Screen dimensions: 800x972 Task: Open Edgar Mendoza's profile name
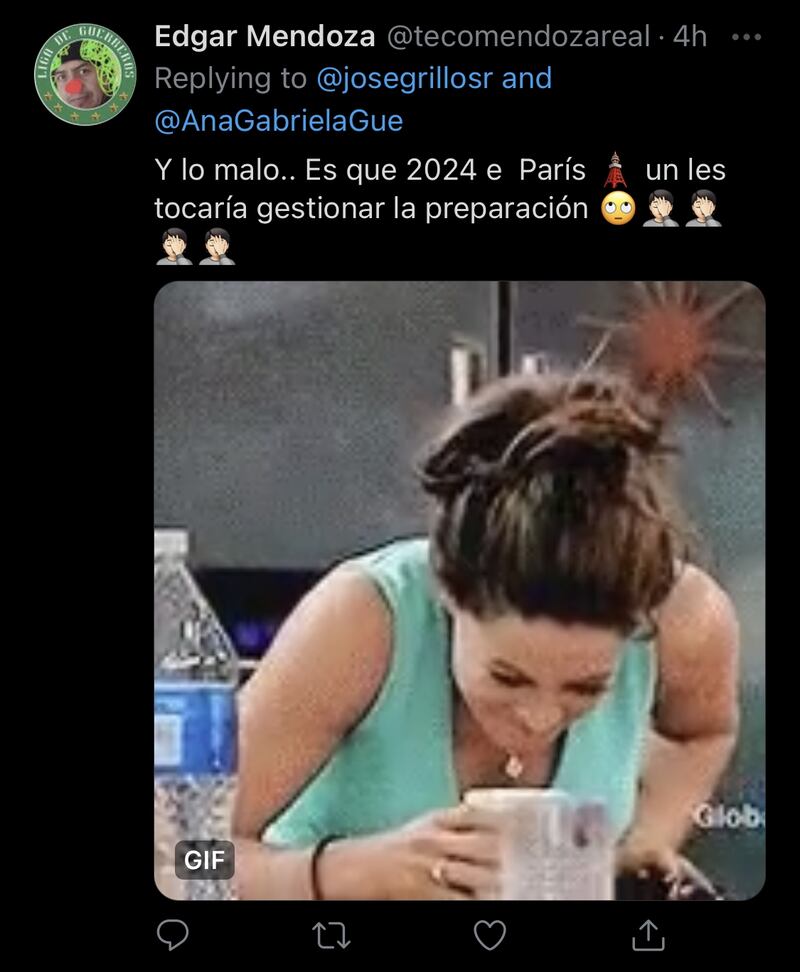click(265, 37)
